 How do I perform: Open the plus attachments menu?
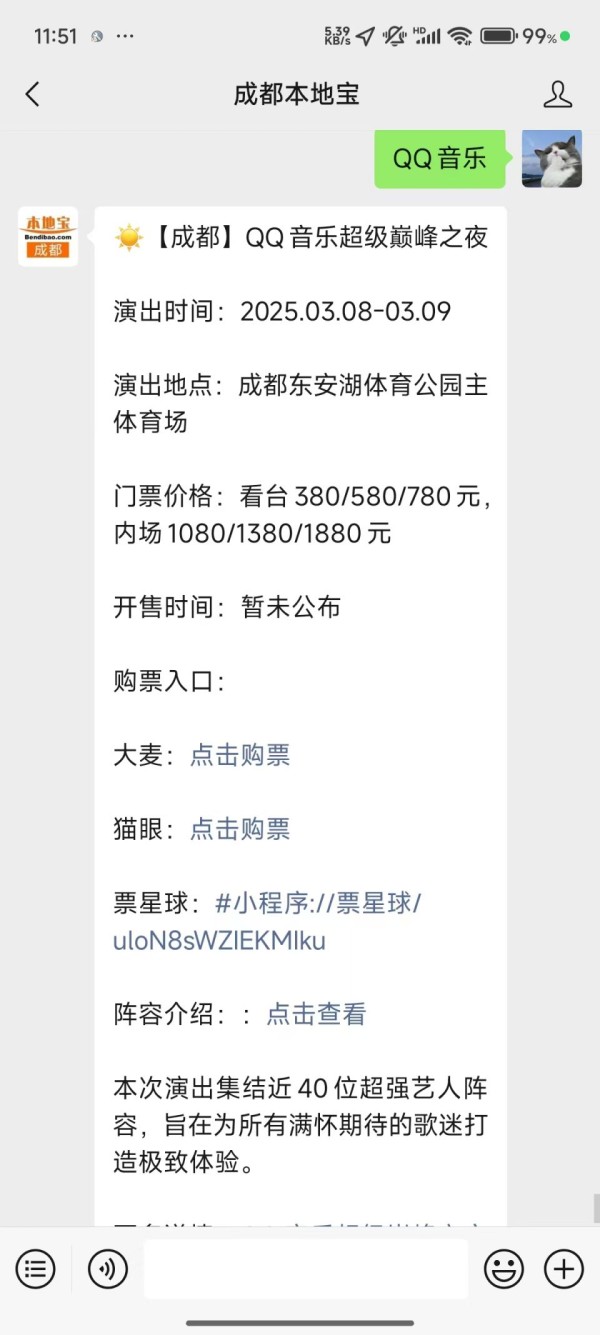point(563,1269)
